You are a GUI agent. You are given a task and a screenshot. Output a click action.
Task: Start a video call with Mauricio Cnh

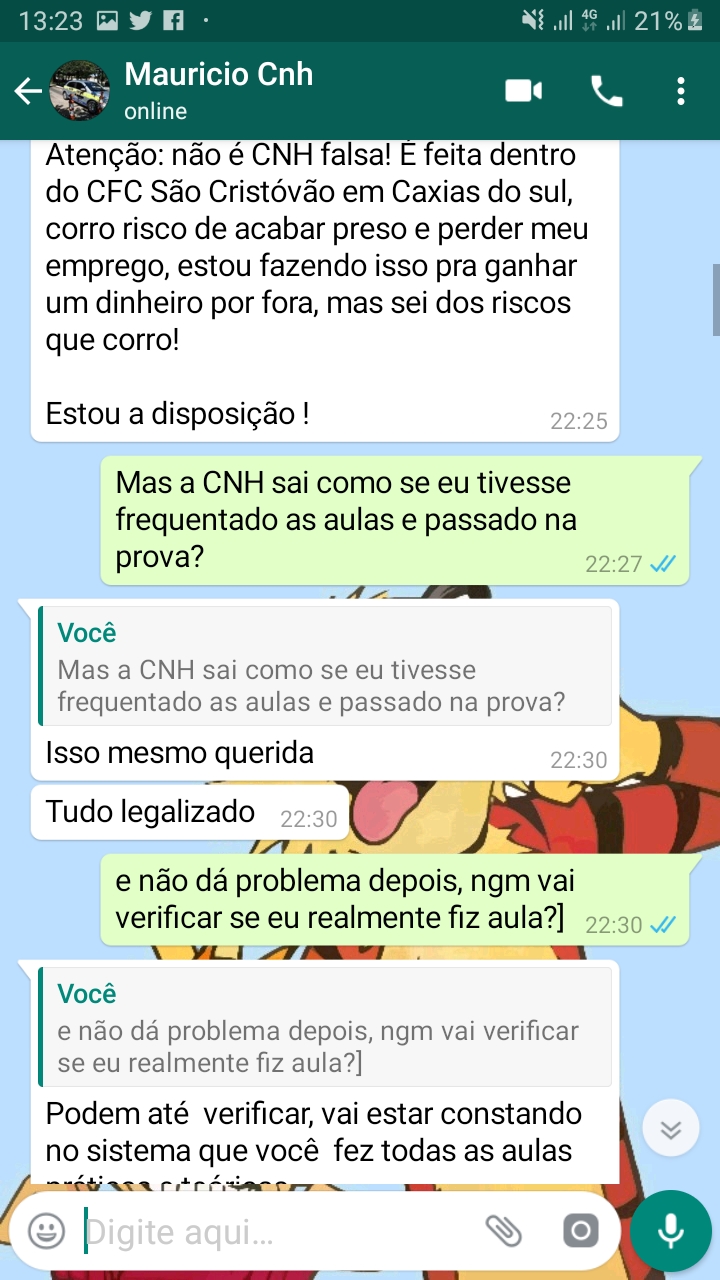524,92
